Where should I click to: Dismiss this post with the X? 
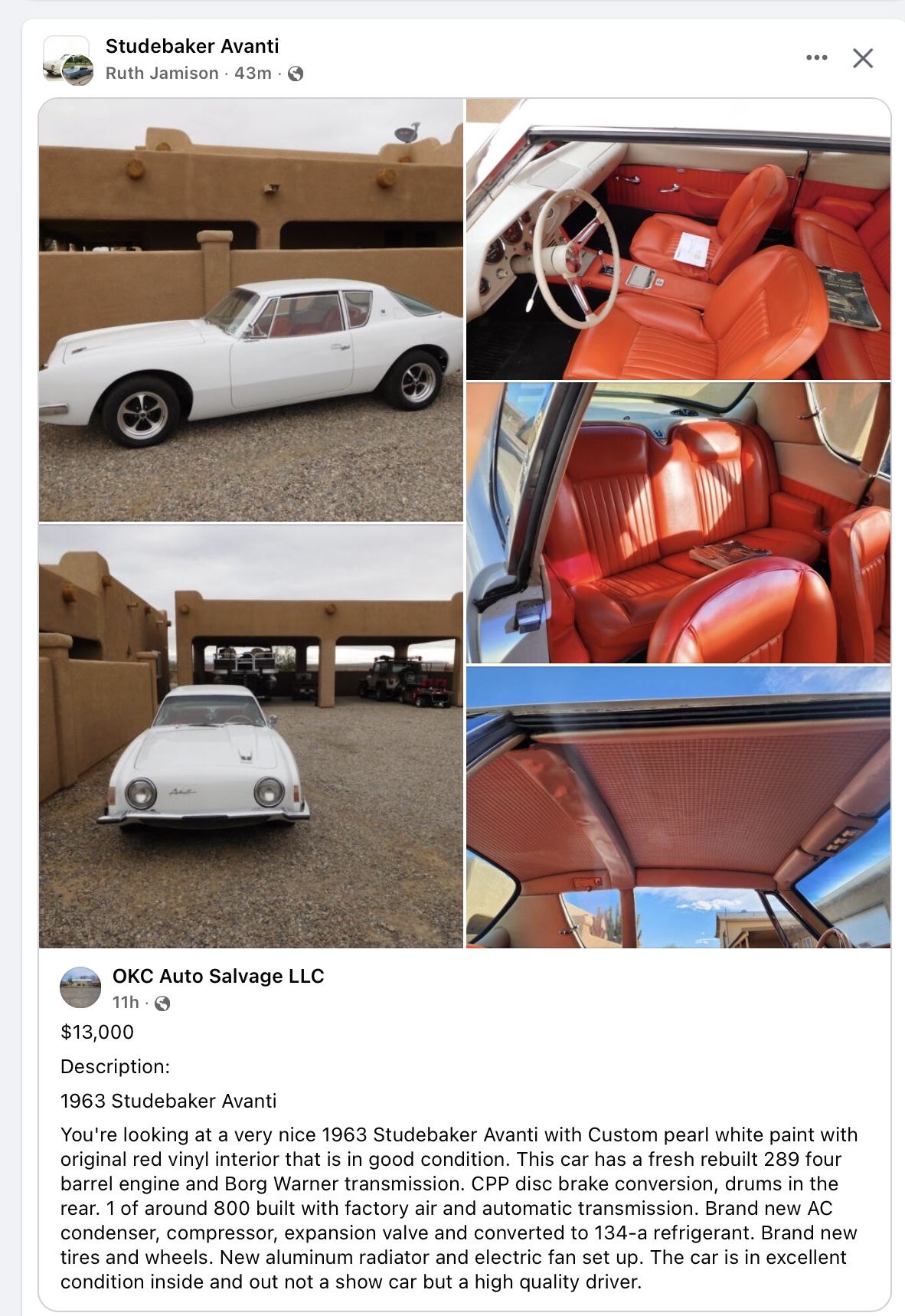(x=863, y=58)
